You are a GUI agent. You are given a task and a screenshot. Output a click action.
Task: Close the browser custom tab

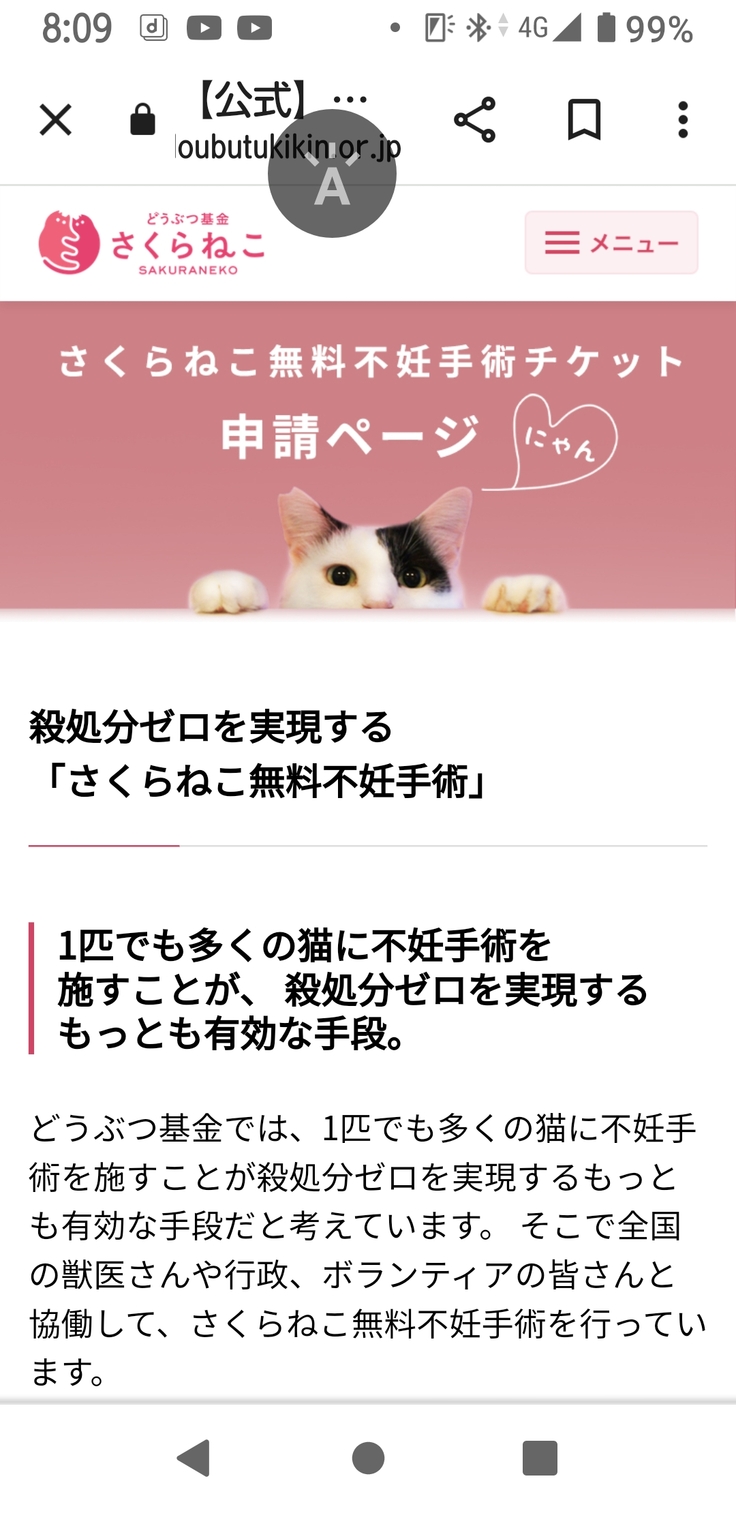[55, 121]
